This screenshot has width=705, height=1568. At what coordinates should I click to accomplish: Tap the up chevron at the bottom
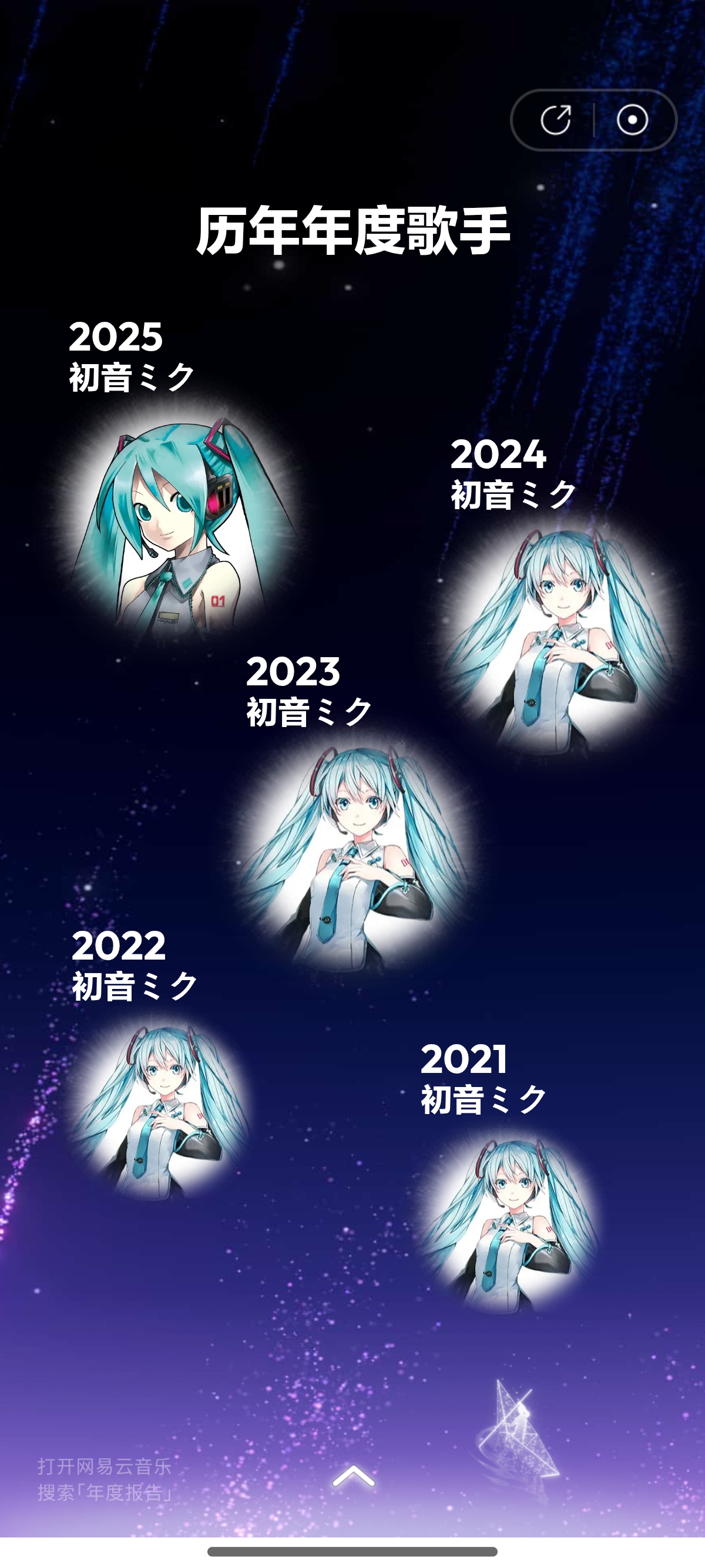coord(353,1477)
